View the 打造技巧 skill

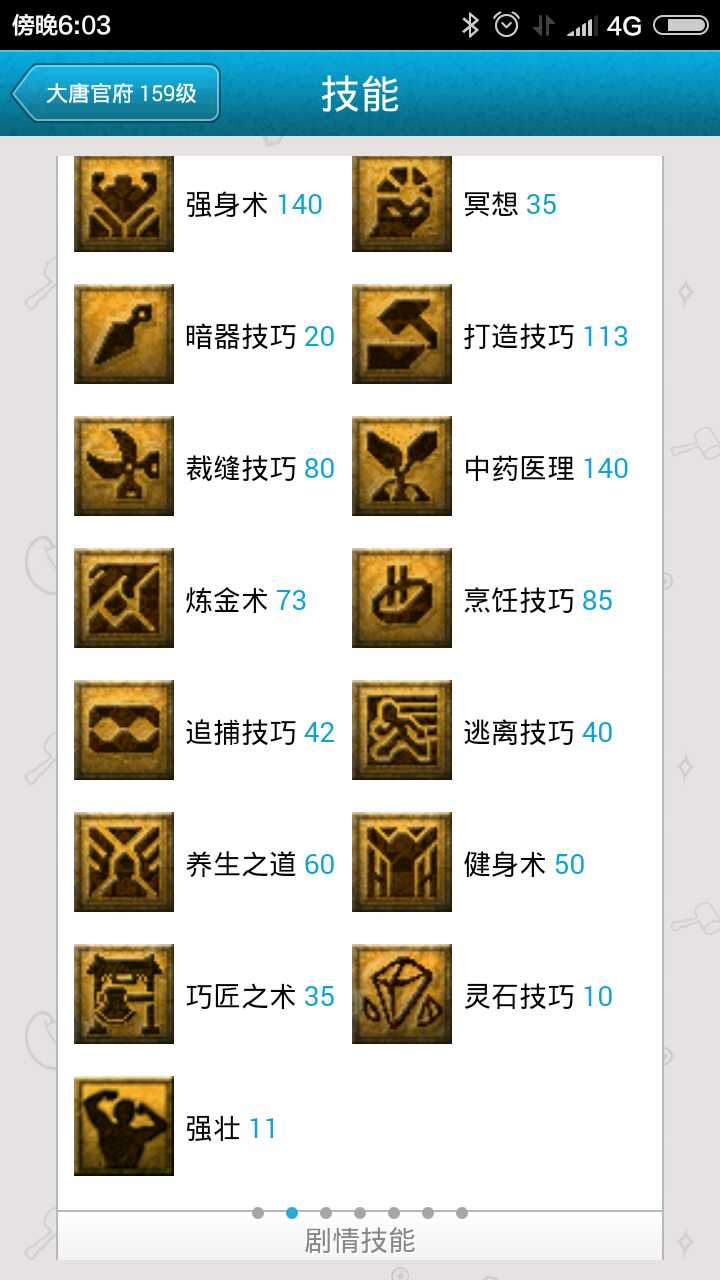pyautogui.click(x=402, y=334)
